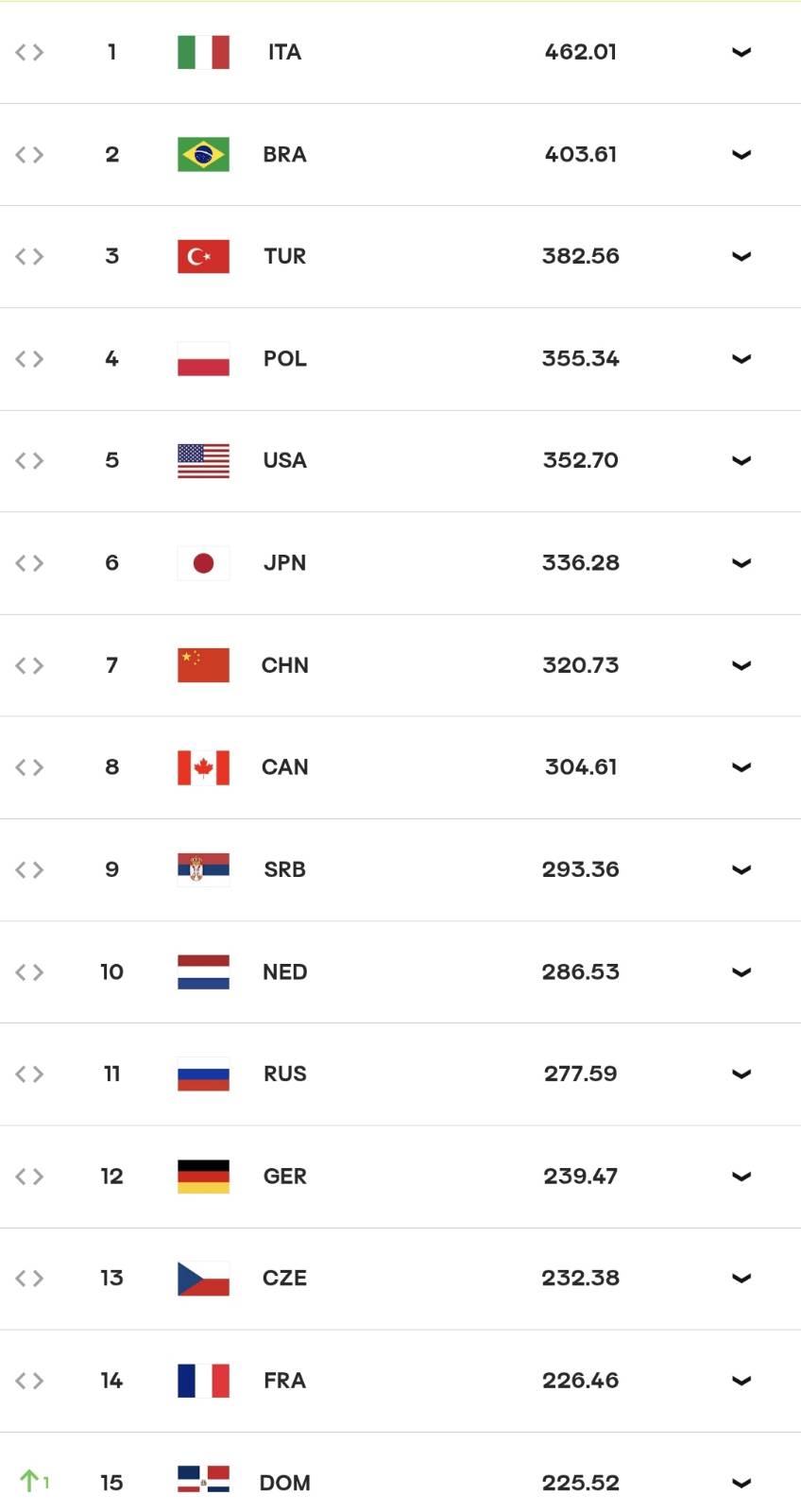Expand the CZE row chevron

(x=741, y=1278)
